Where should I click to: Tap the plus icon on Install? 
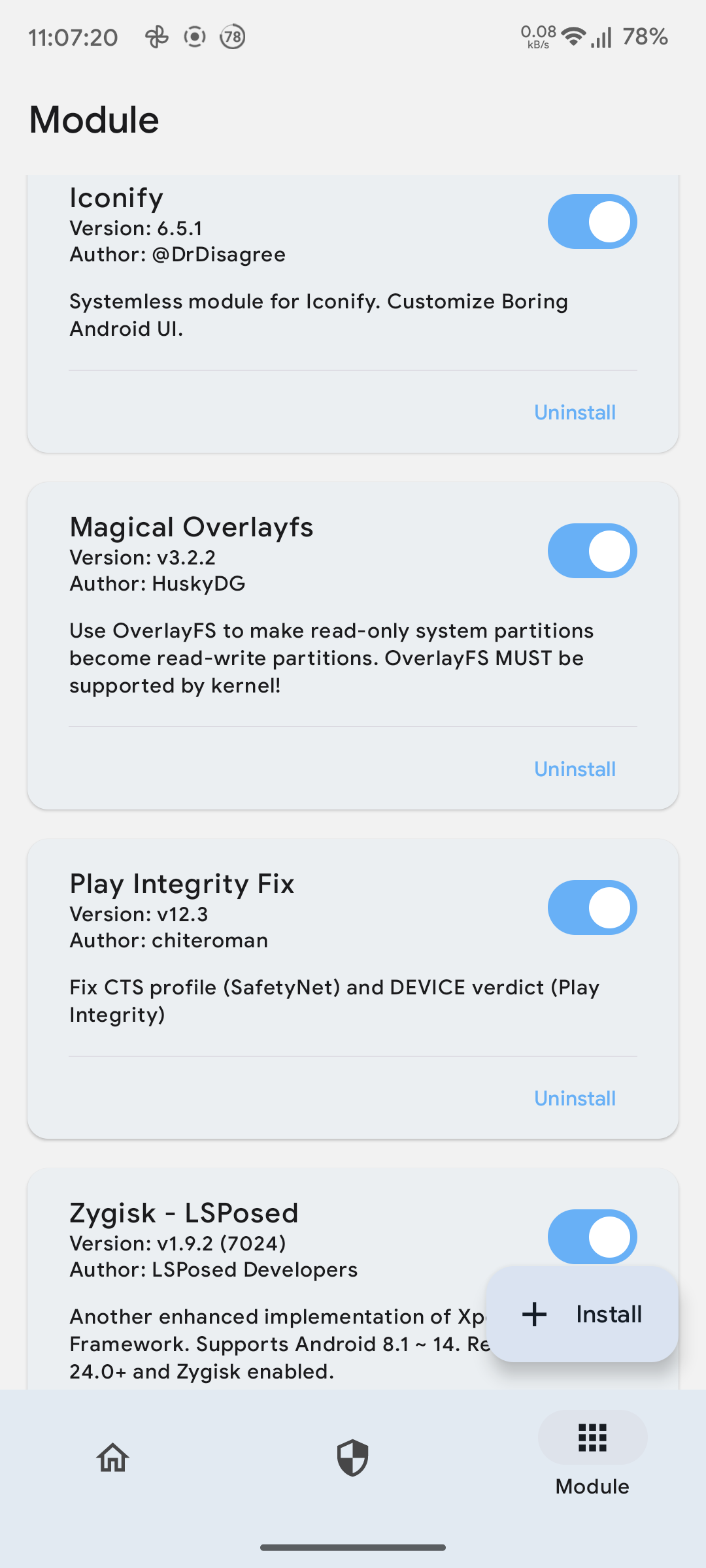pyautogui.click(x=533, y=1315)
